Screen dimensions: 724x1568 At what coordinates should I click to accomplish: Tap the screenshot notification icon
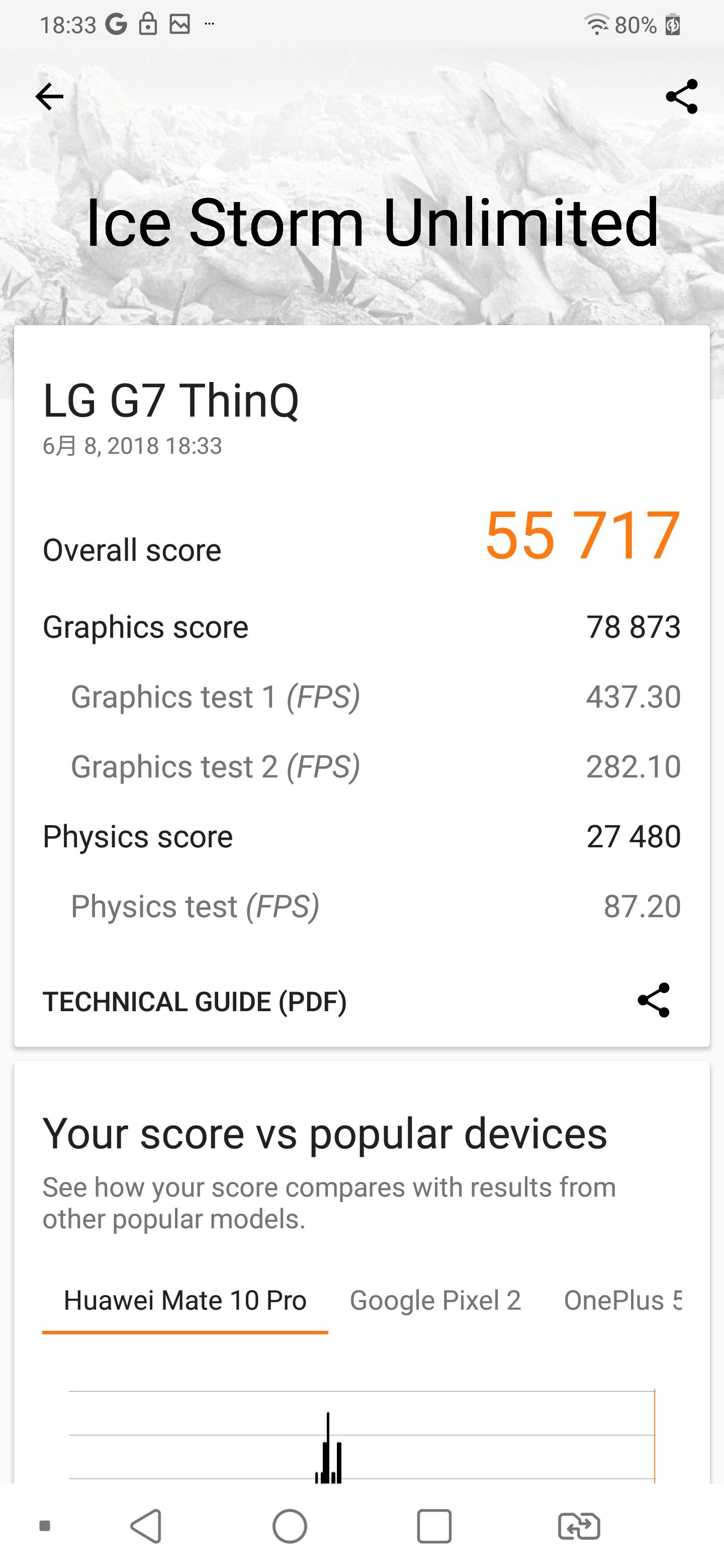click(x=178, y=24)
